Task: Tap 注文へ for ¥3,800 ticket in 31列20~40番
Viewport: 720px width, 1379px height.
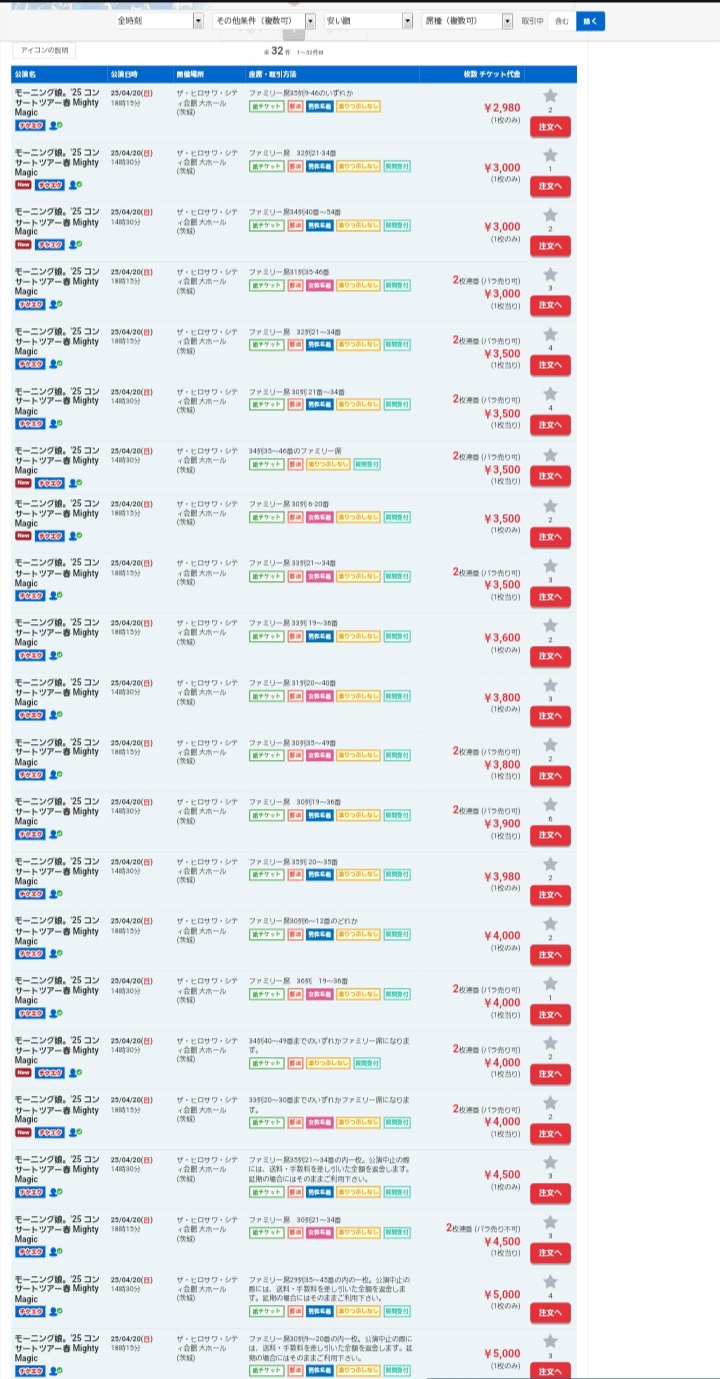Action: click(x=549, y=716)
